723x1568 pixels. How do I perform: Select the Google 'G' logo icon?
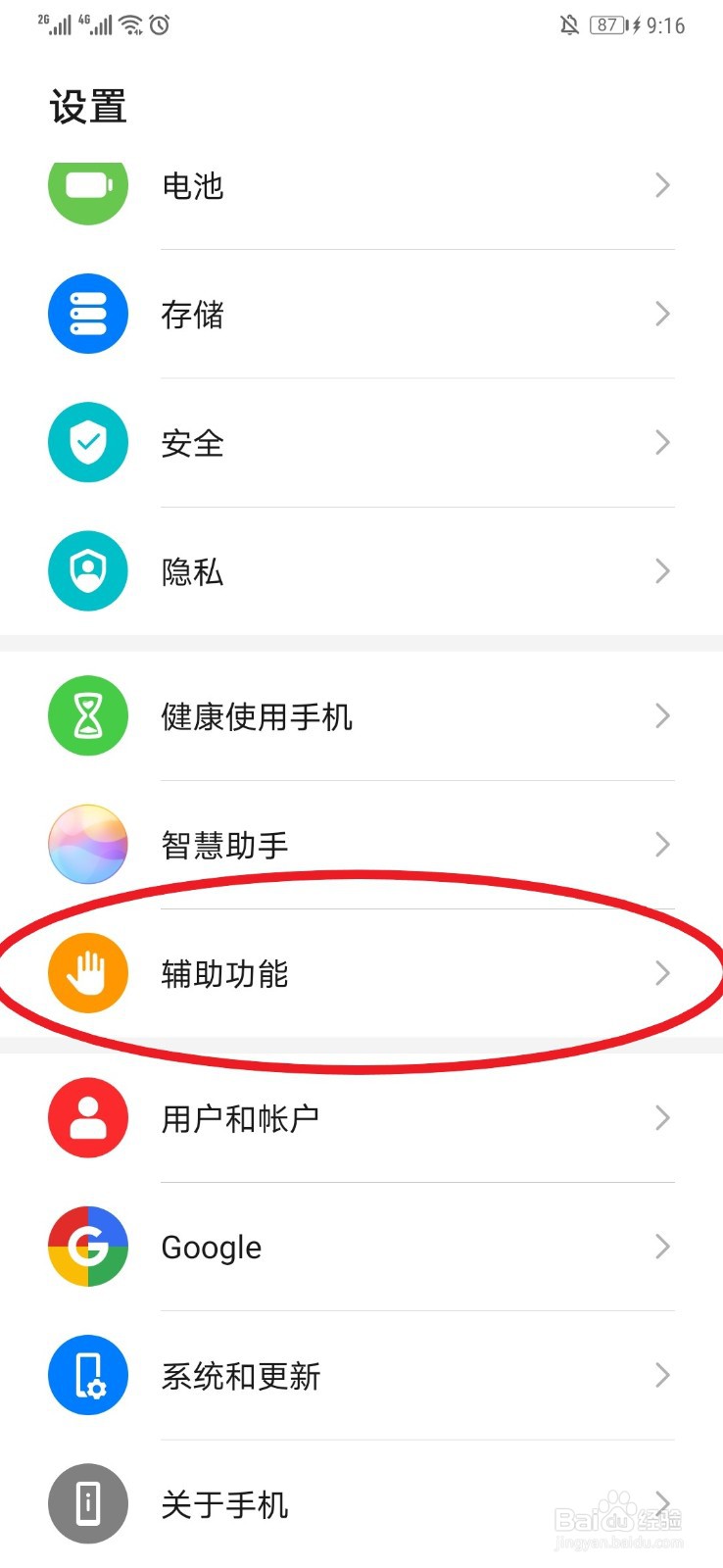pos(87,1247)
